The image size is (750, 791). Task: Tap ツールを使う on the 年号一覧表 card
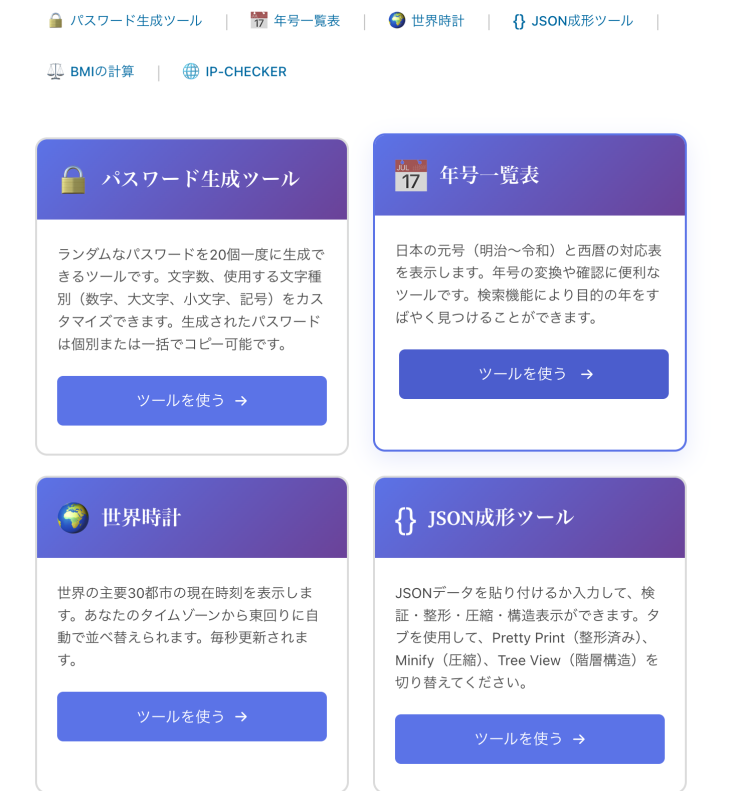coord(533,374)
